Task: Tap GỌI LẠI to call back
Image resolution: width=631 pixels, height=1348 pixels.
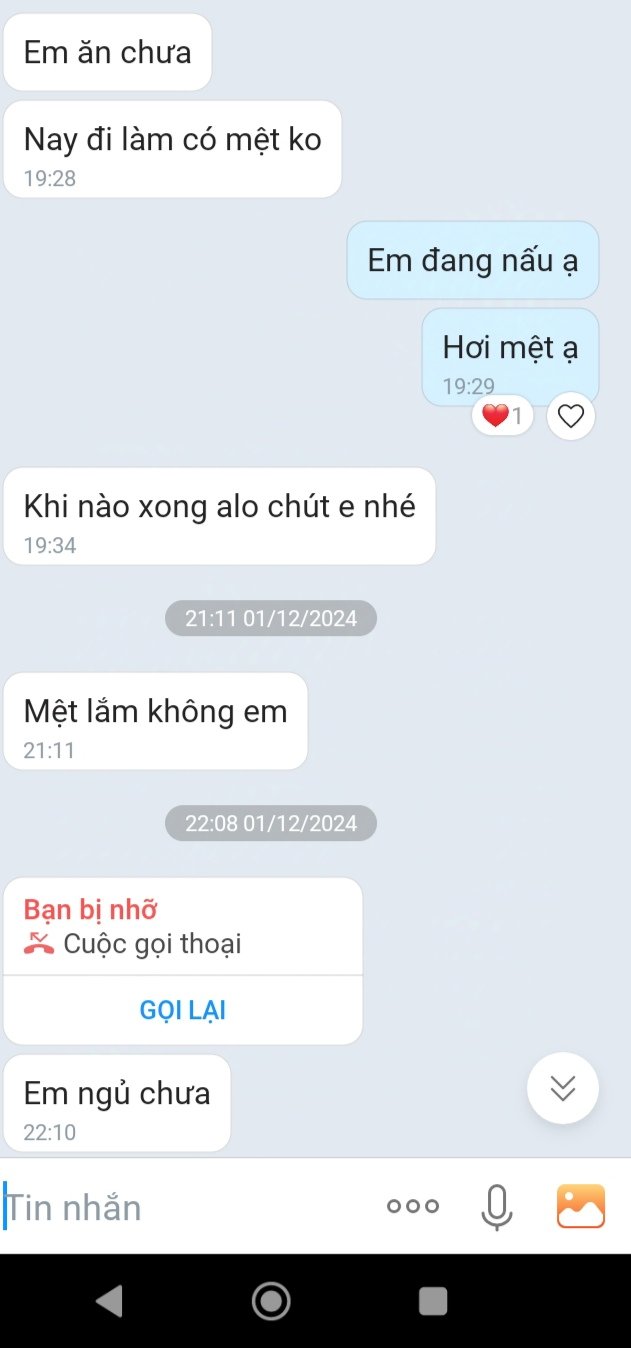Action: 183,1010
